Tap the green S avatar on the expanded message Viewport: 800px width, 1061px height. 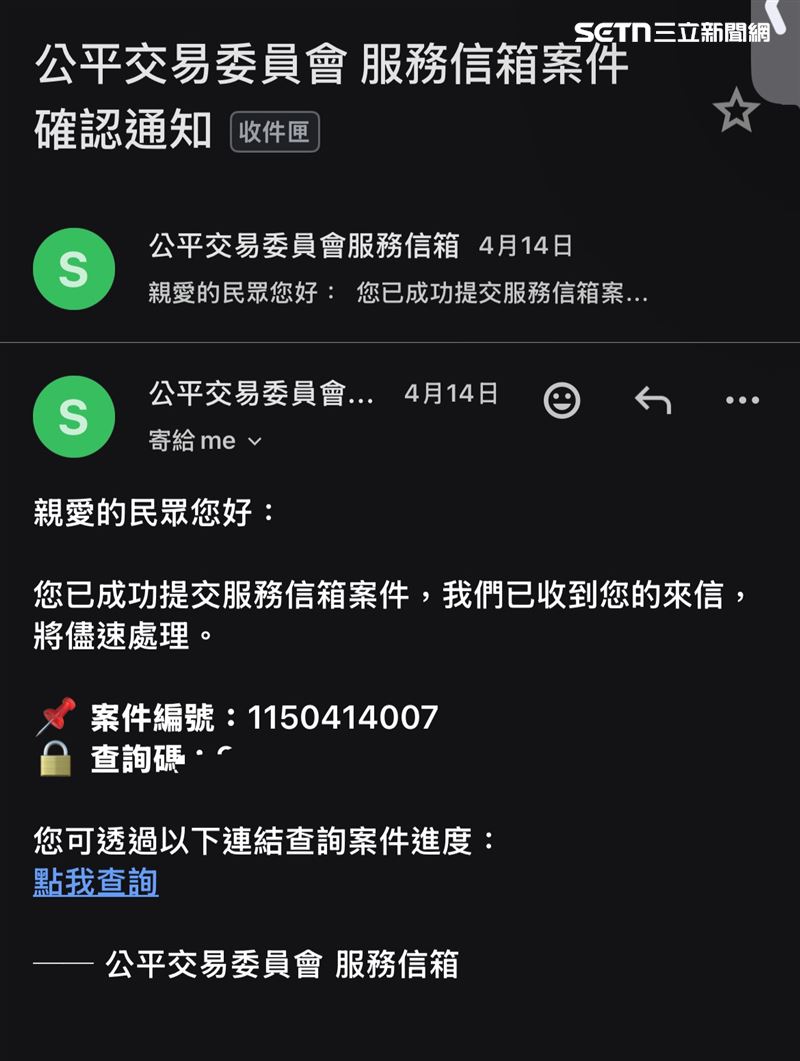(73, 417)
